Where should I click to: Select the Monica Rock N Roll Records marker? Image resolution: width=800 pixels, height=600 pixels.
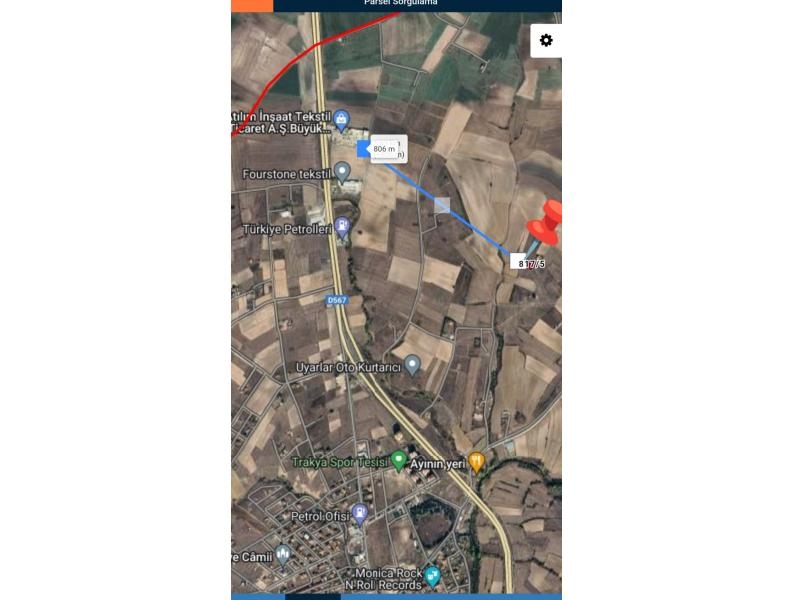click(433, 575)
